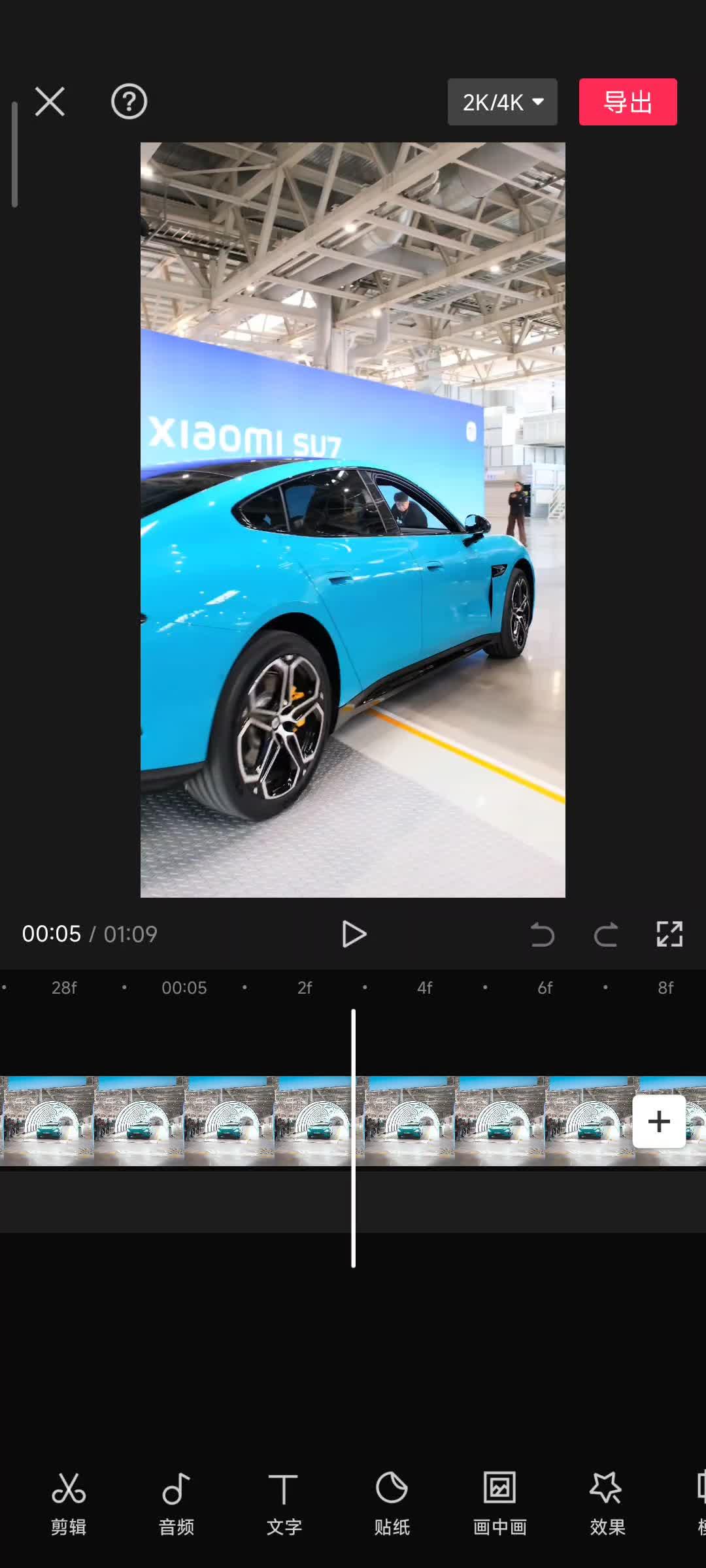Redo the last edit
706x1568 pixels.
click(x=605, y=934)
